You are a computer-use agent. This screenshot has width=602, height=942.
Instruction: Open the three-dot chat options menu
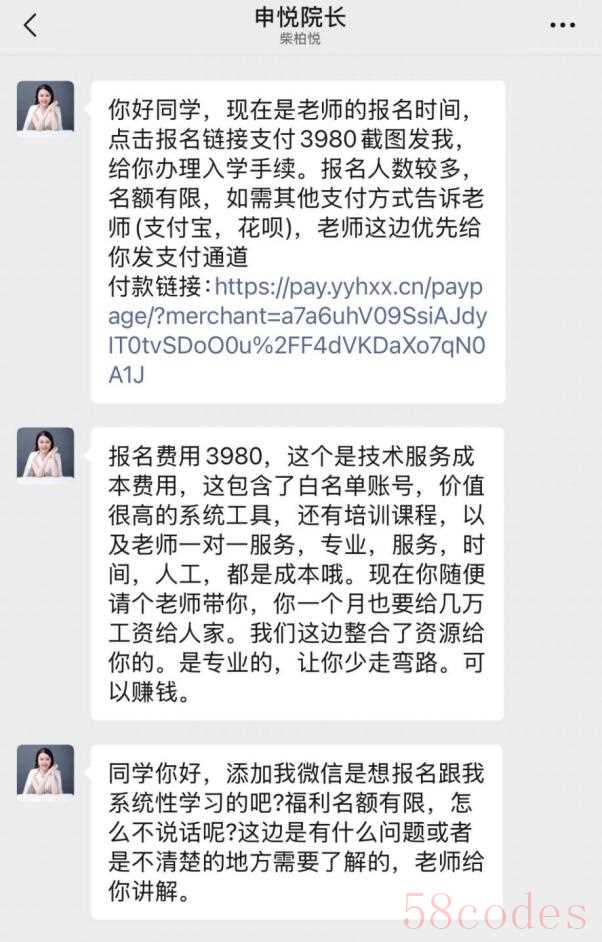point(562,25)
